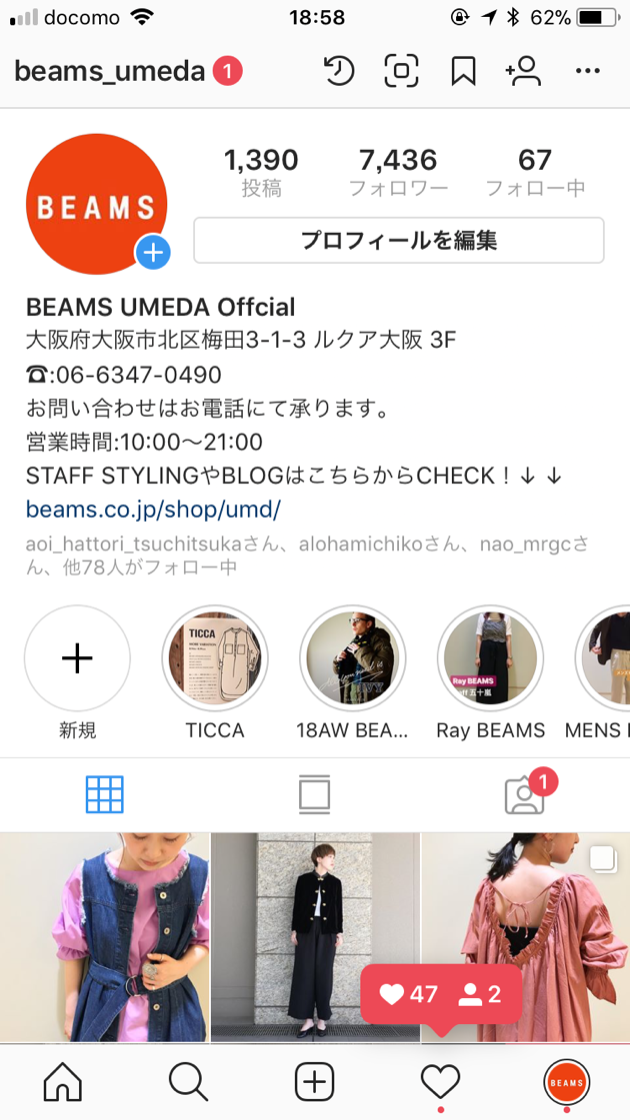630x1120 pixels.
Task: Add a new highlight with 新規
Action: pos(77,658)
